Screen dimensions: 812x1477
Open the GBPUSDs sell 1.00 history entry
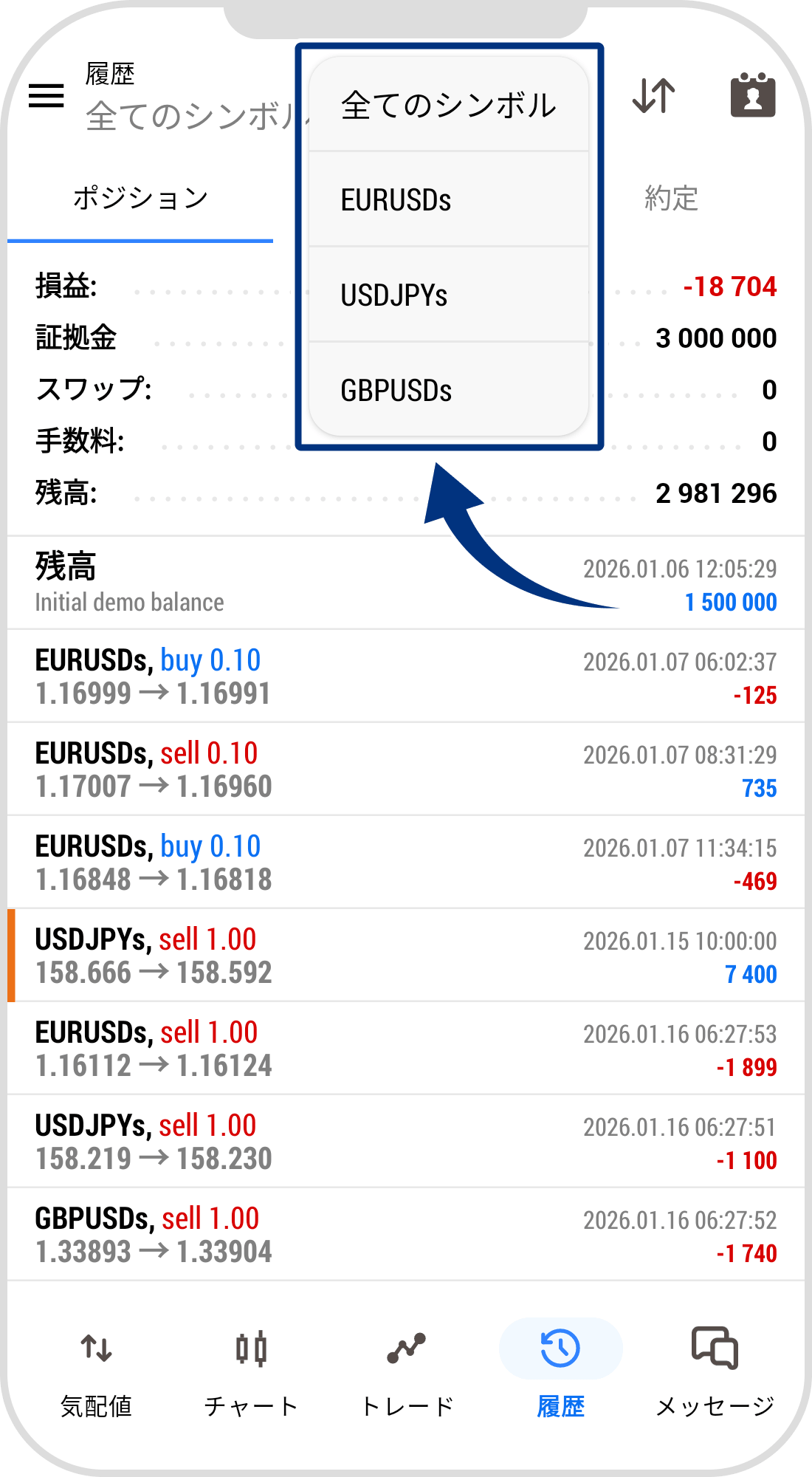tap(406, 1235)
